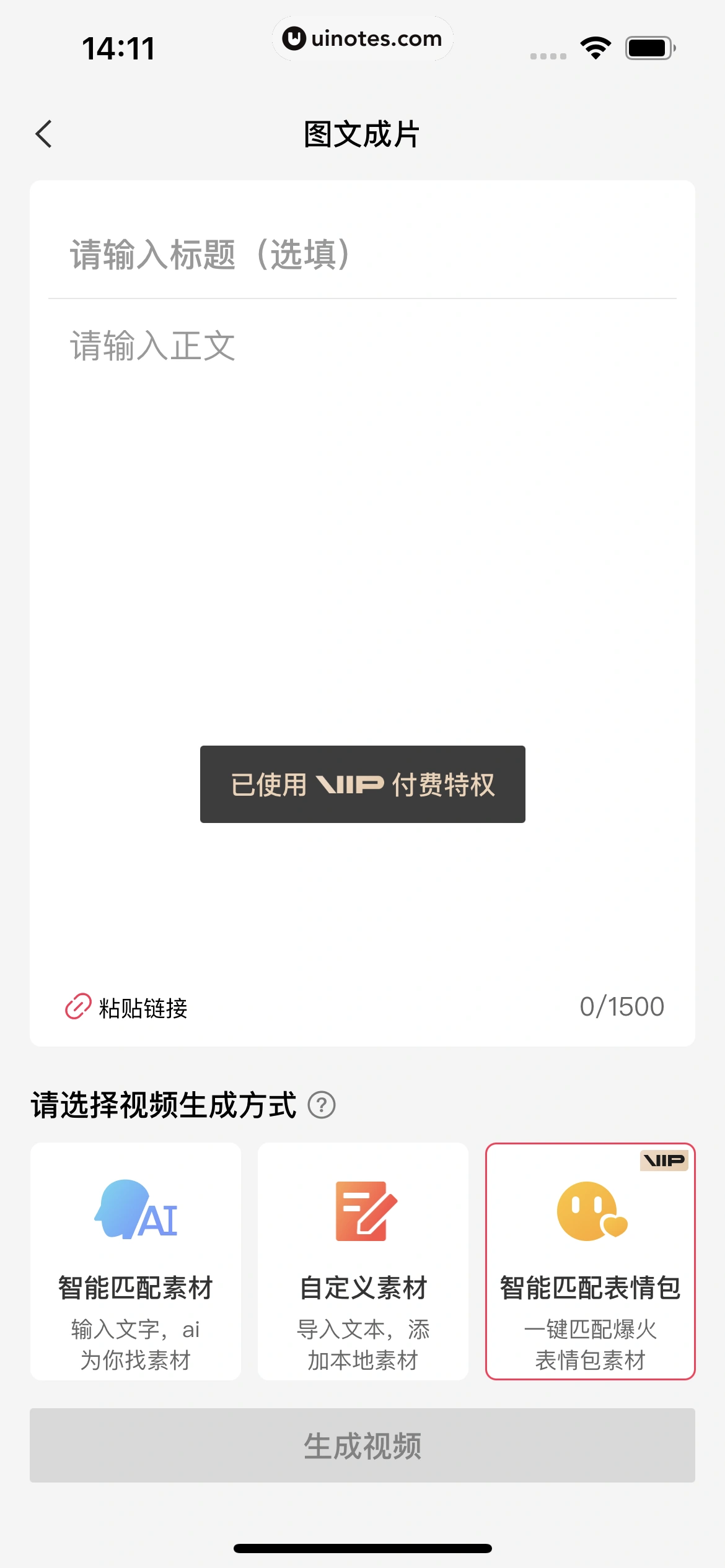Select the 自定义素材 generation mode

click(x=362, y=1263)
